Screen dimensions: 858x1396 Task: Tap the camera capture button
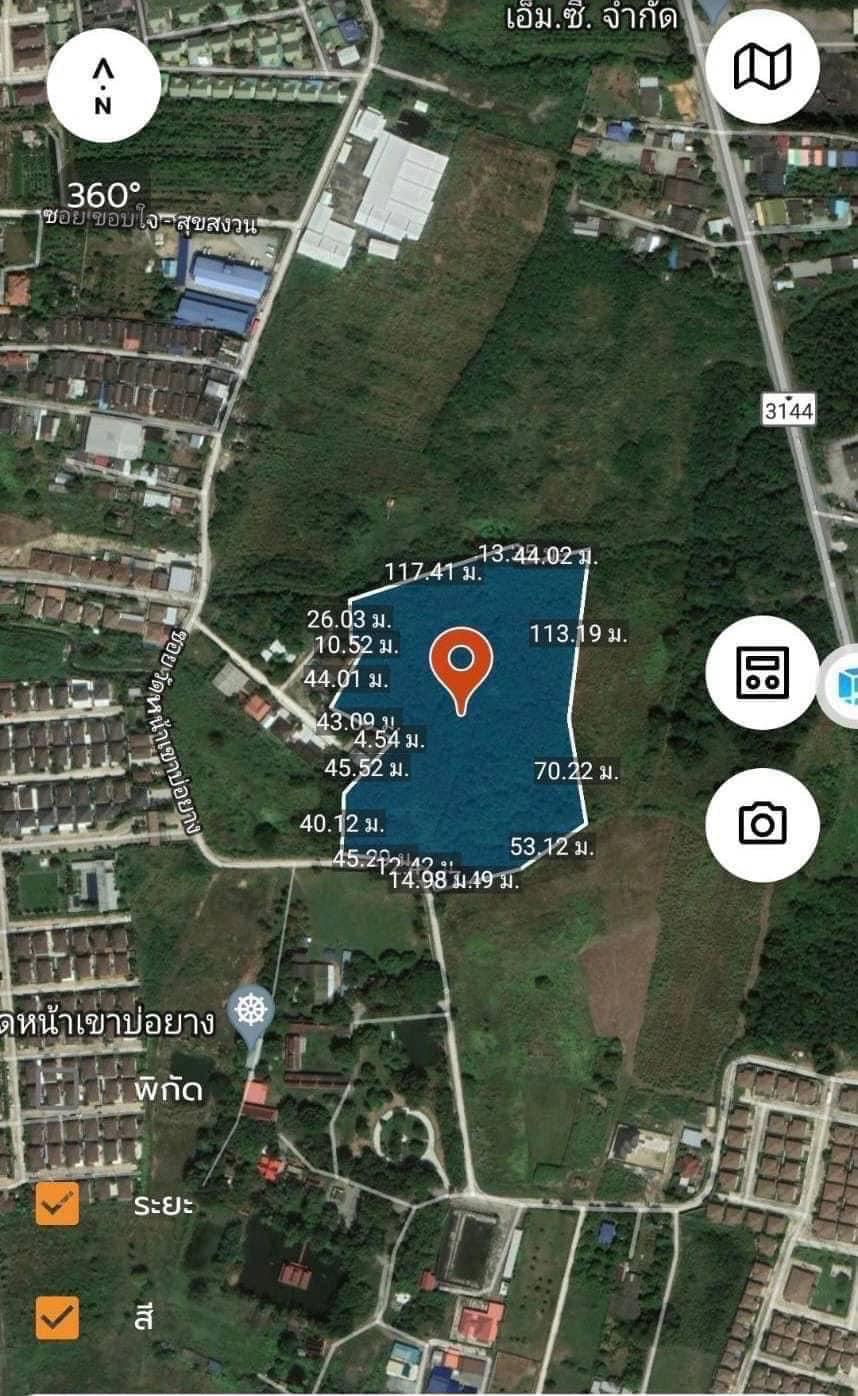click(x=762, y=824)
